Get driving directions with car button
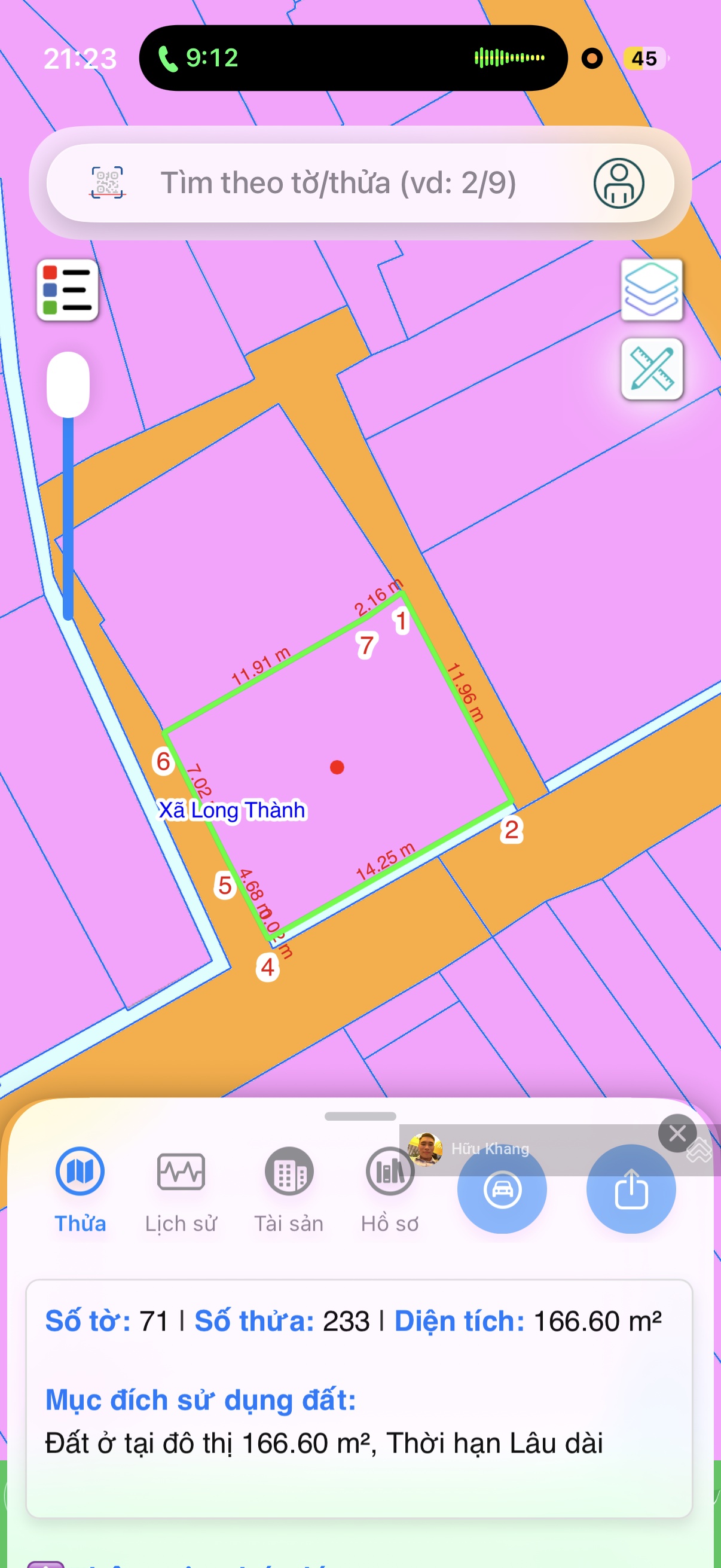The height and width of the screenshot is (1568, 721). [x=502, y=1189]
